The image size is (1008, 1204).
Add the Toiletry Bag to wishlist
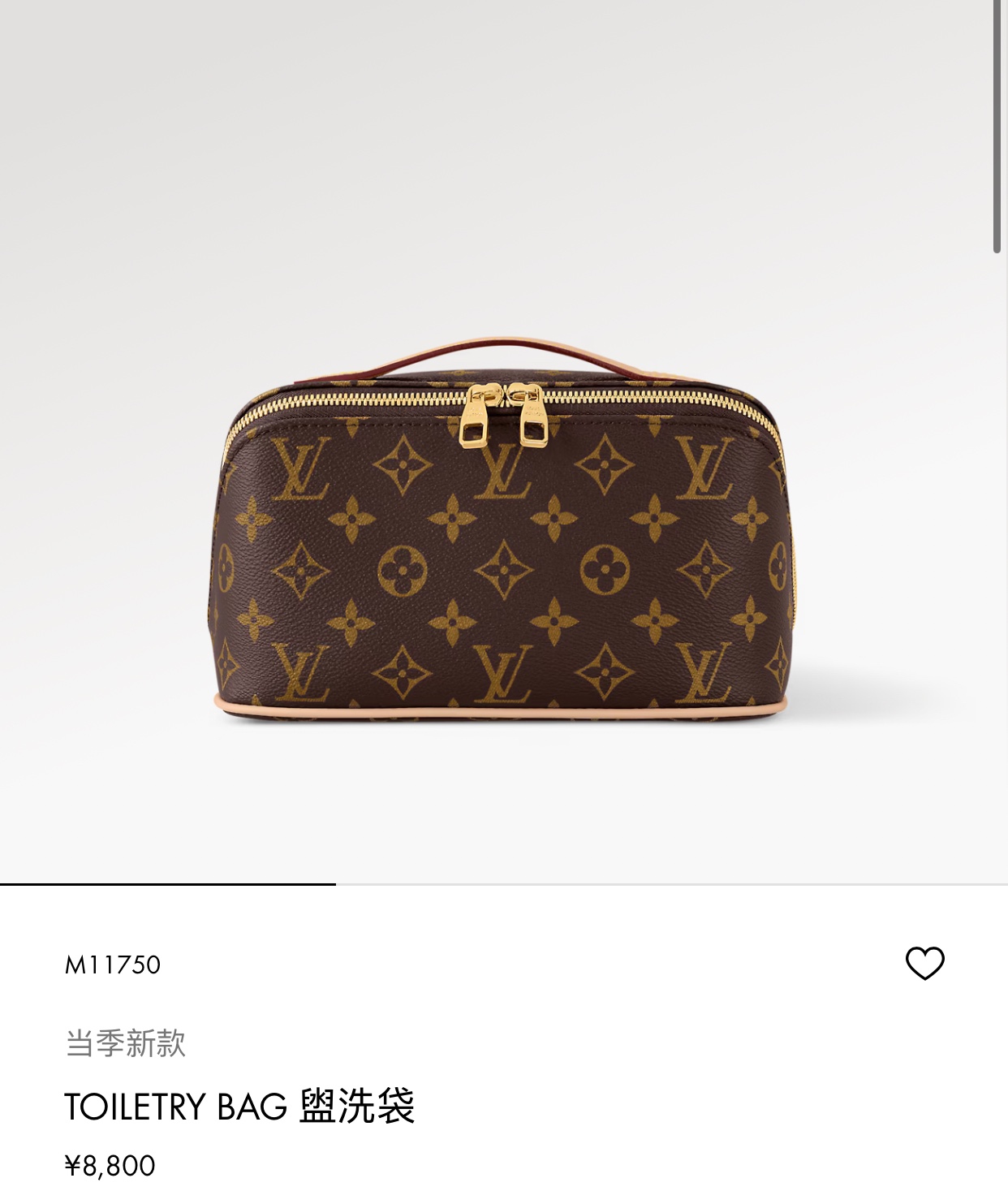pos(924,964)
